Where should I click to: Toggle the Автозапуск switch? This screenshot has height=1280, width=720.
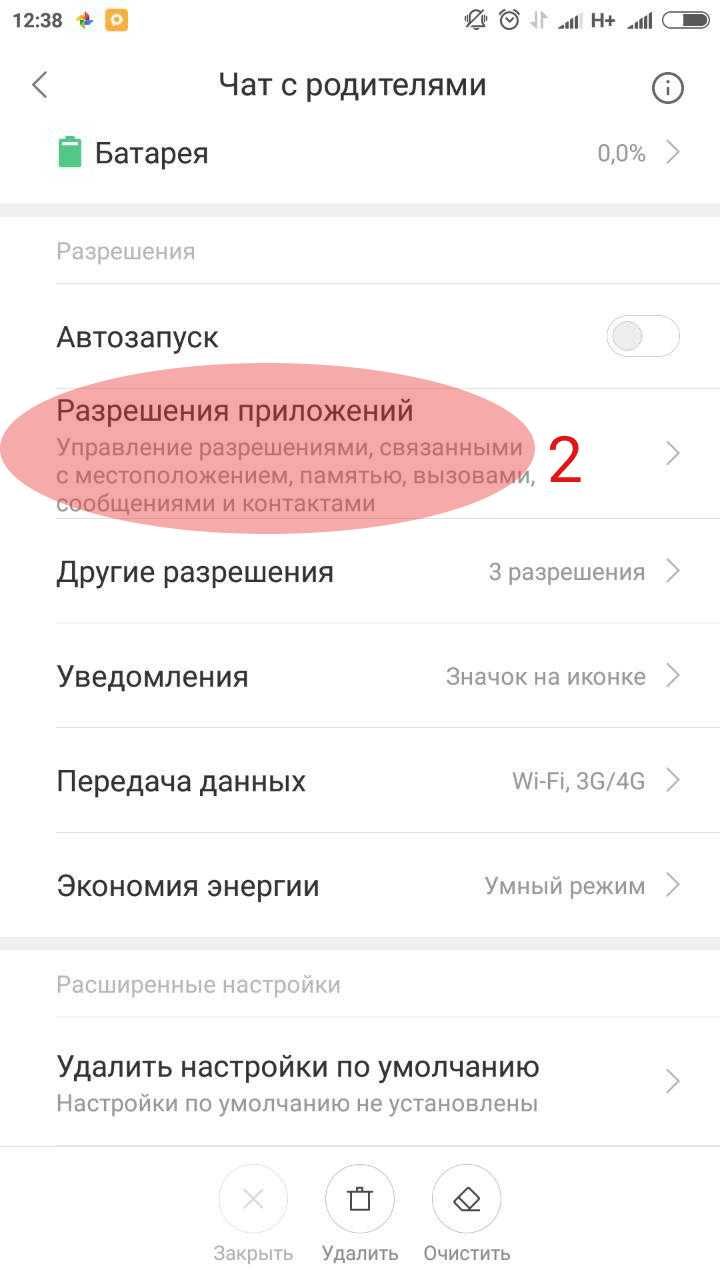[643, 337]
